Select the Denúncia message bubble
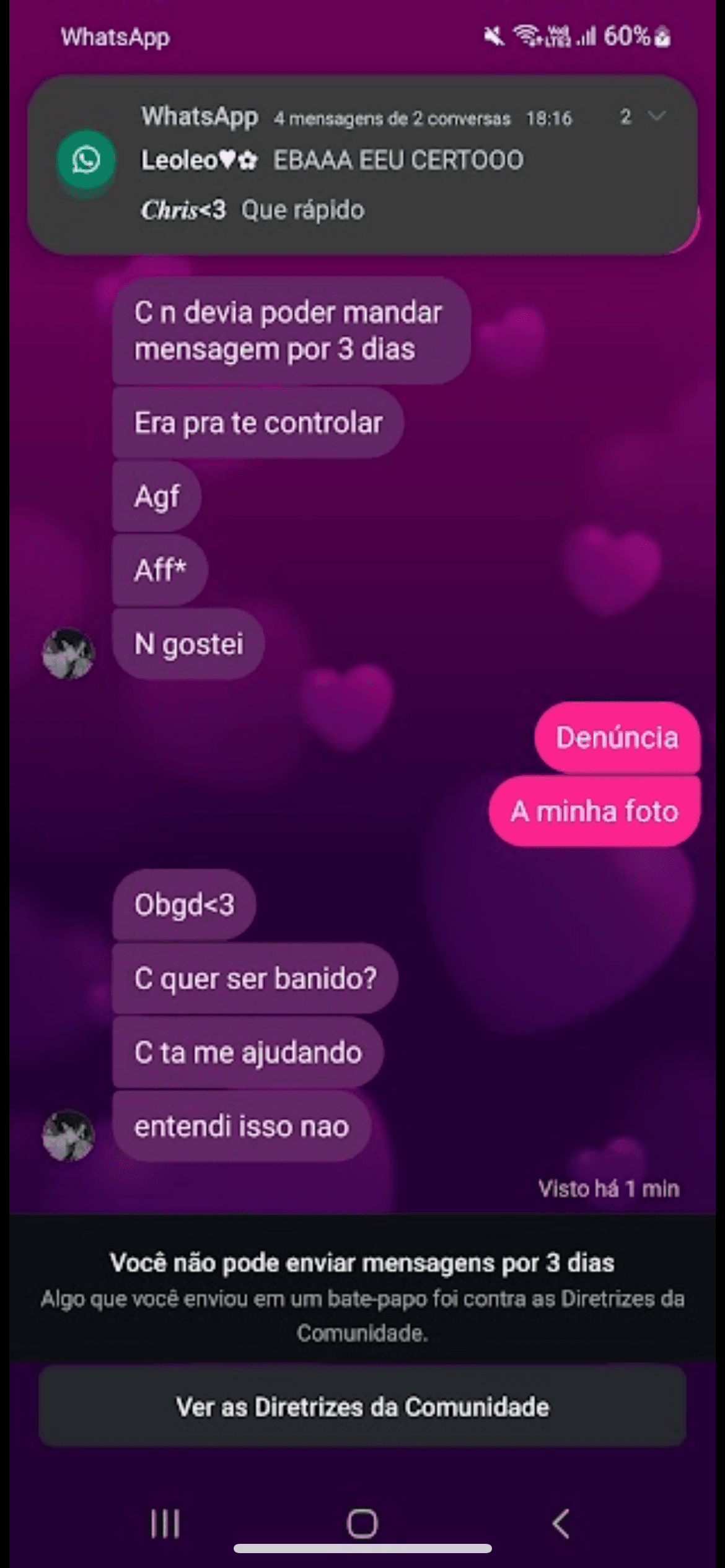This screenshot has width=725, height=1568. coord(617,737)
